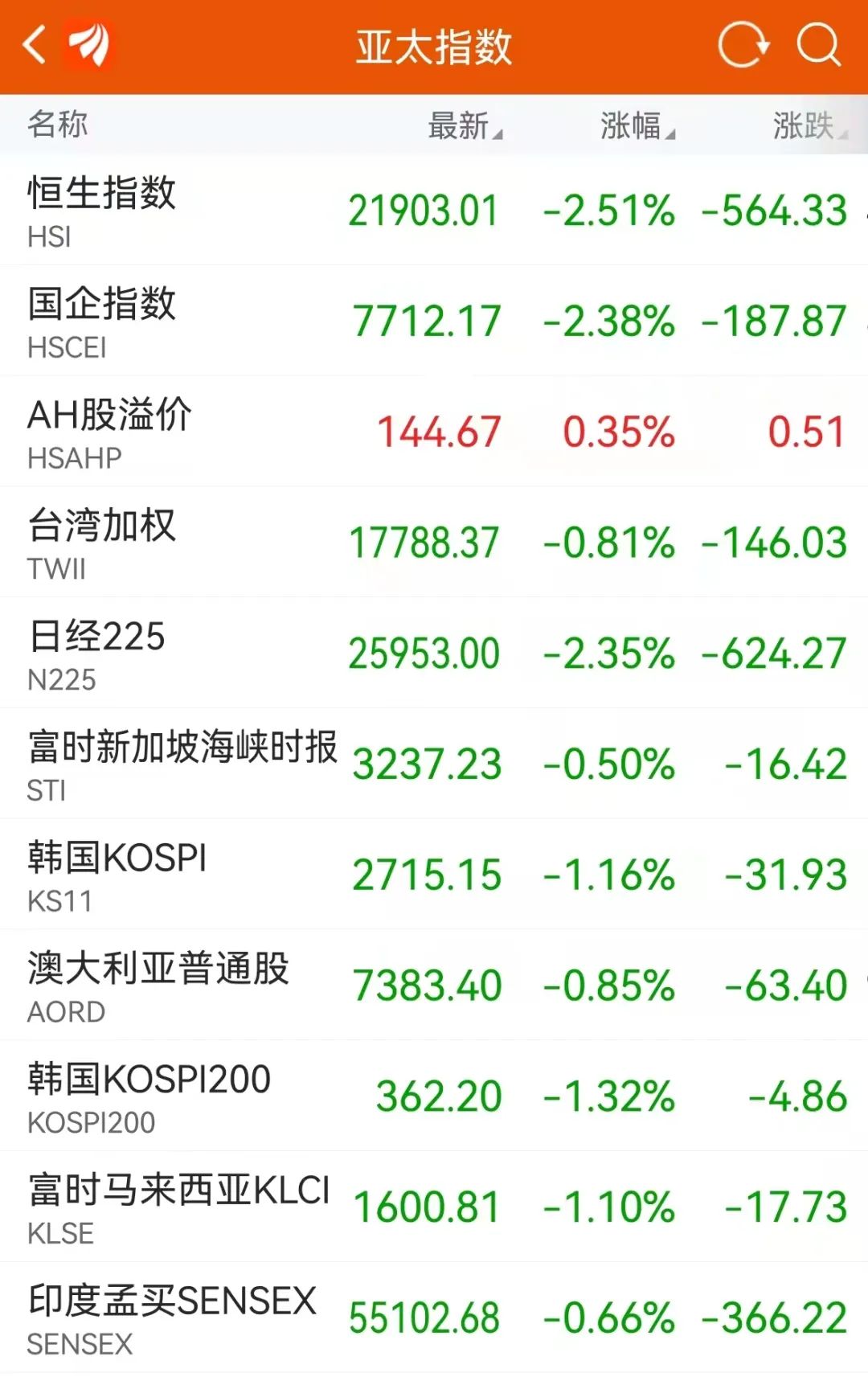The width and height of the screenshot is (868, 1377).
Task: Refresh the index quotes
Action: pos(743,45)
